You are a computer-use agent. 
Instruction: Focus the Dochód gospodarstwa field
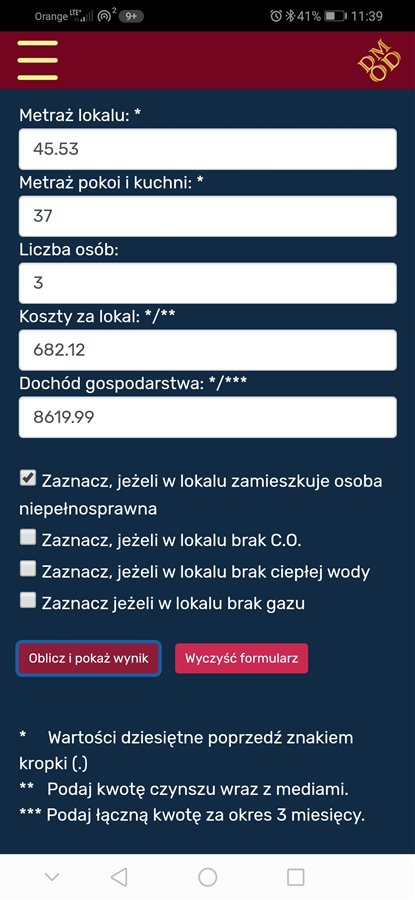[207, 417]
